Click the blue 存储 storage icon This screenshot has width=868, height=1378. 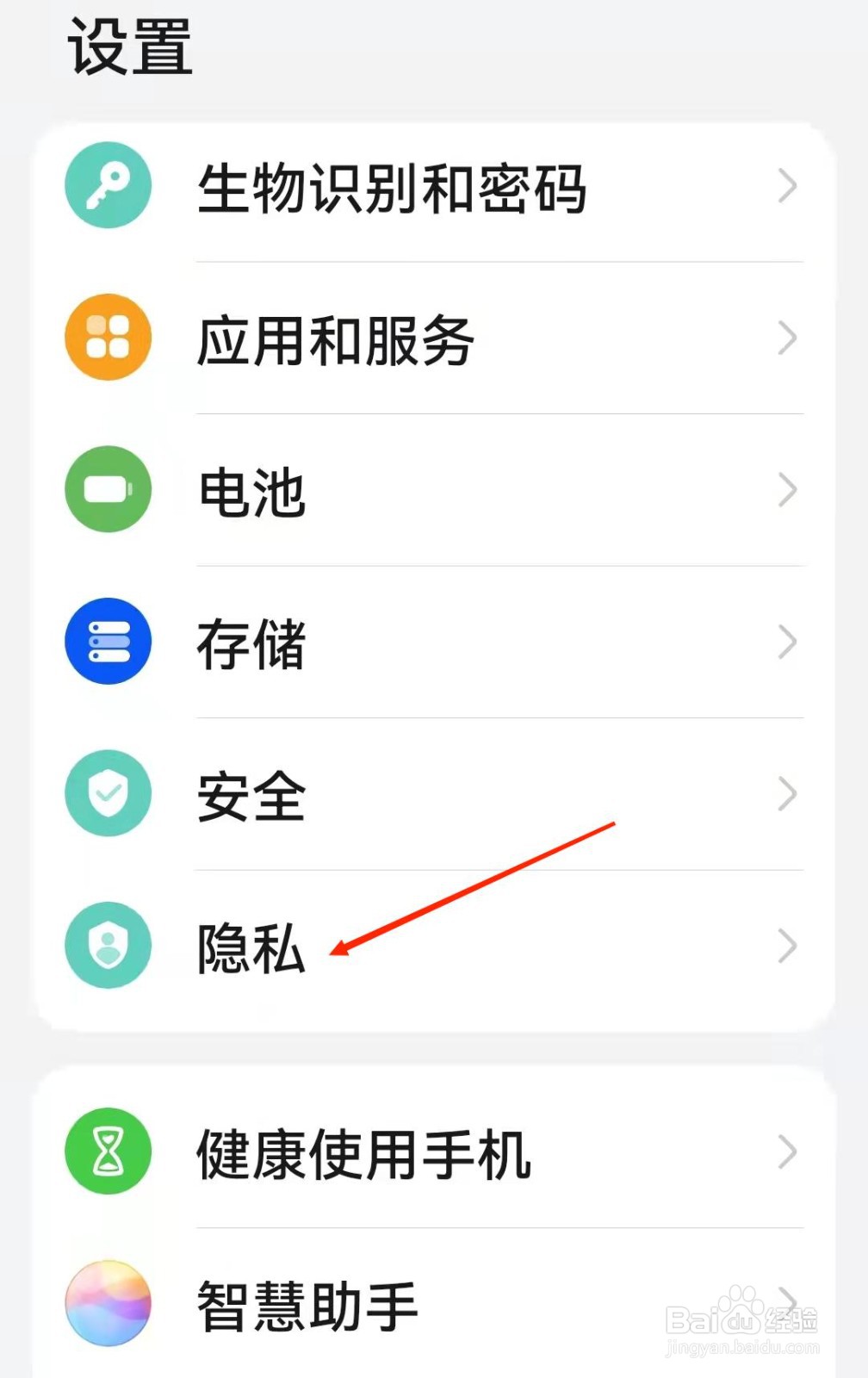tap(107, 641)
